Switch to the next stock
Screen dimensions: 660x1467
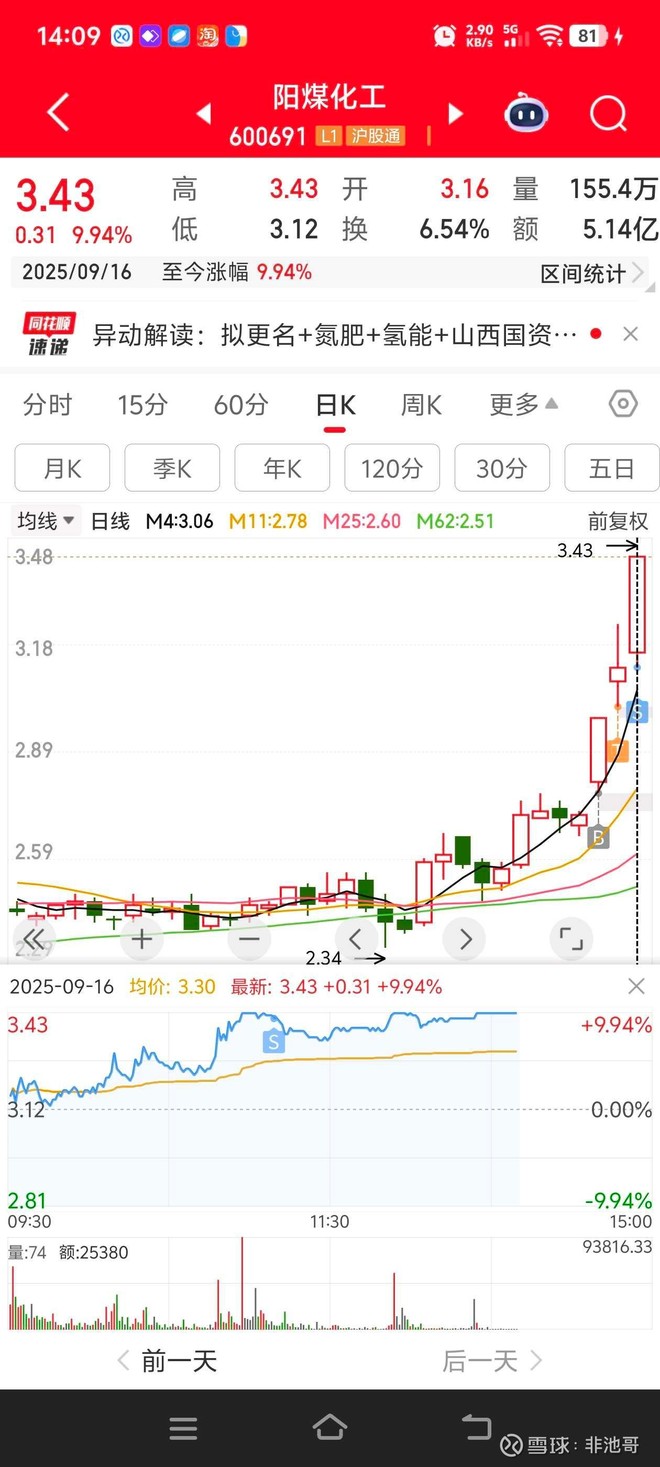[456, 114]
